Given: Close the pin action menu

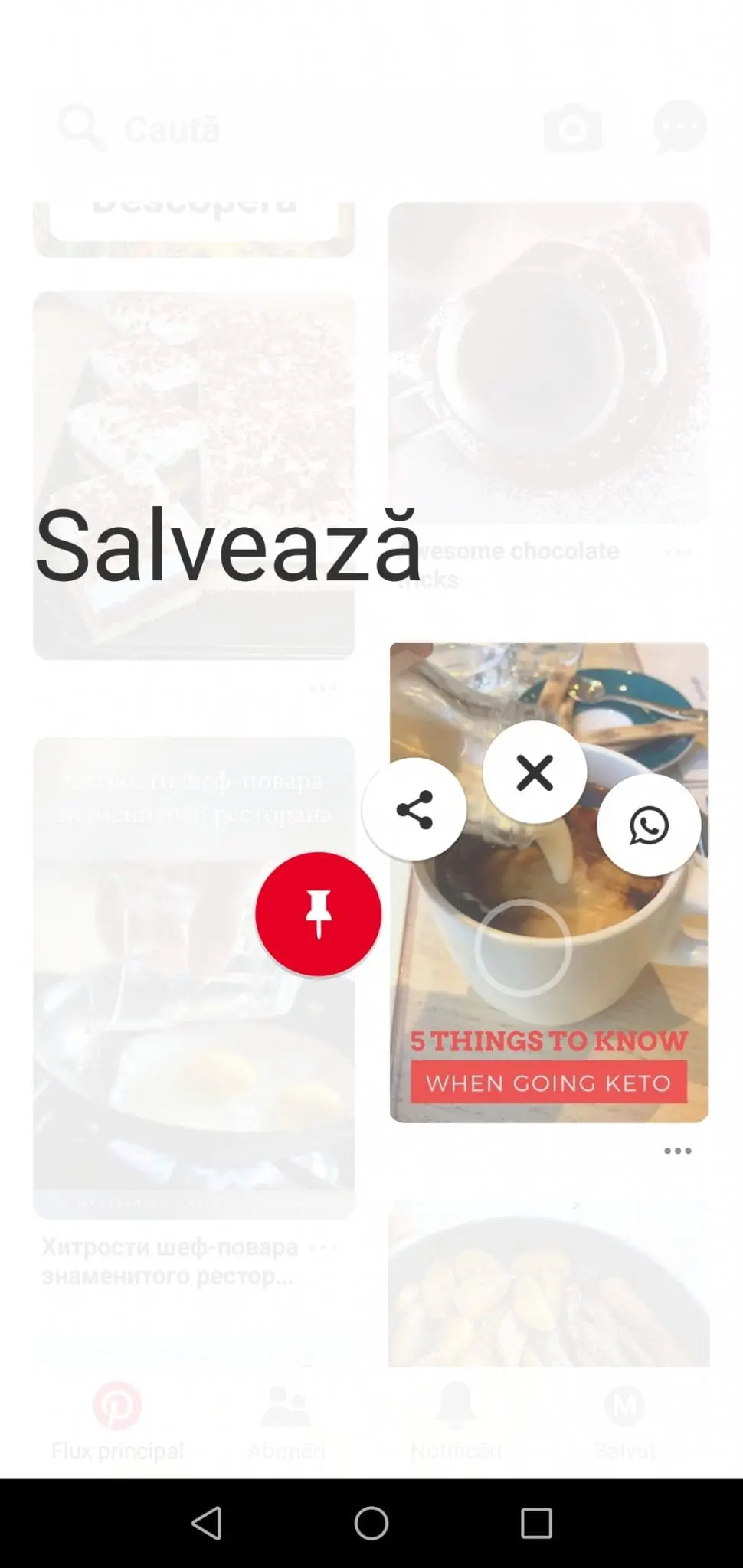Looking at the screenshot, I should pyautogui.click(x=535, y=772).
